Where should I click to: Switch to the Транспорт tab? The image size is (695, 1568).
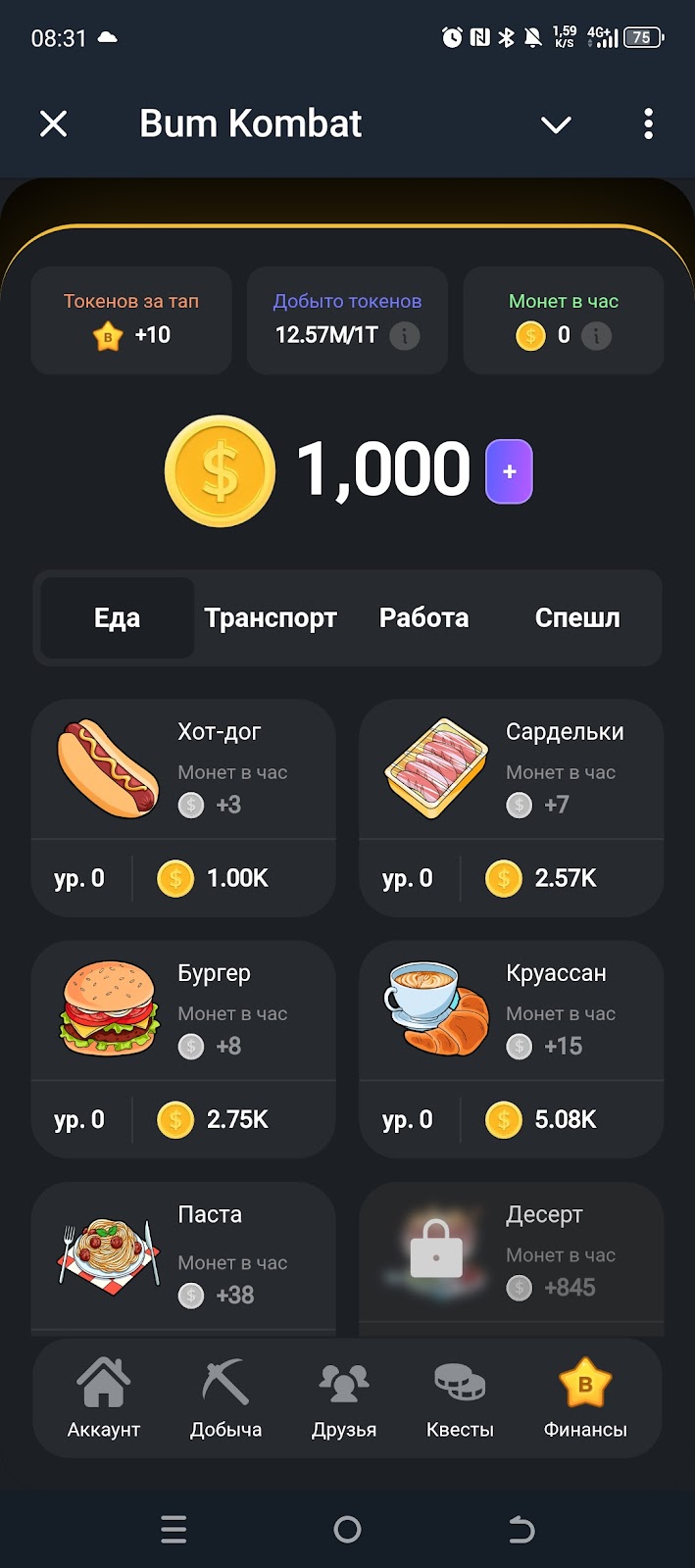coord(271,618)
